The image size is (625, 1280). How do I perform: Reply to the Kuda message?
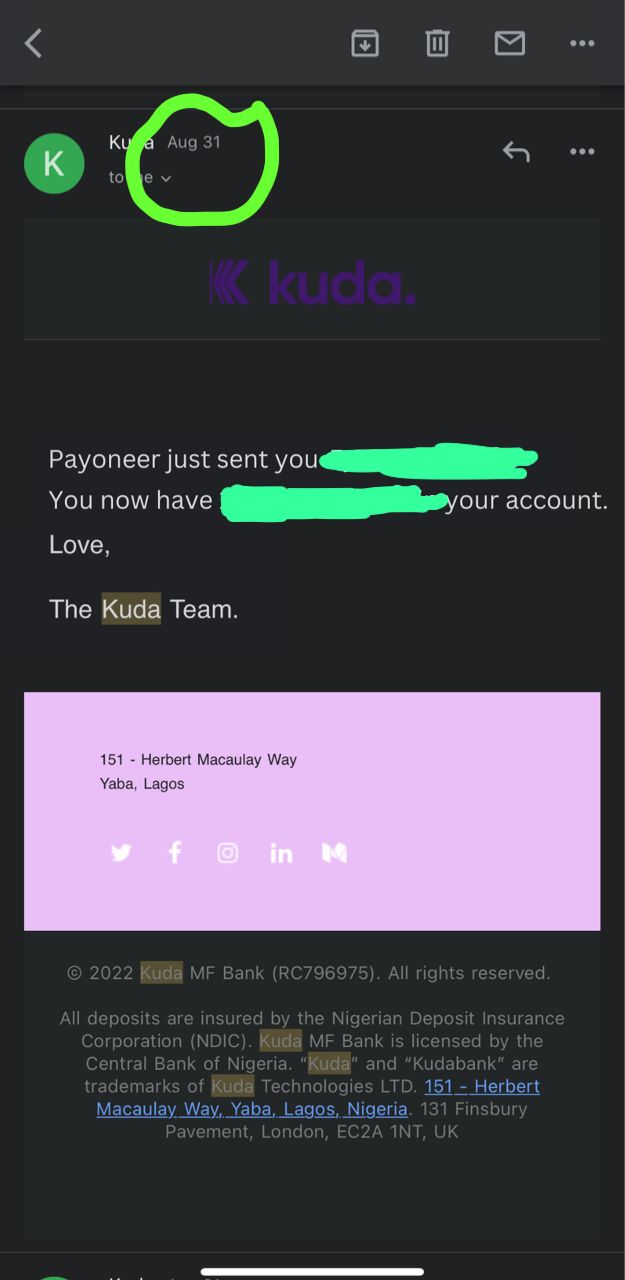point(516,152)
